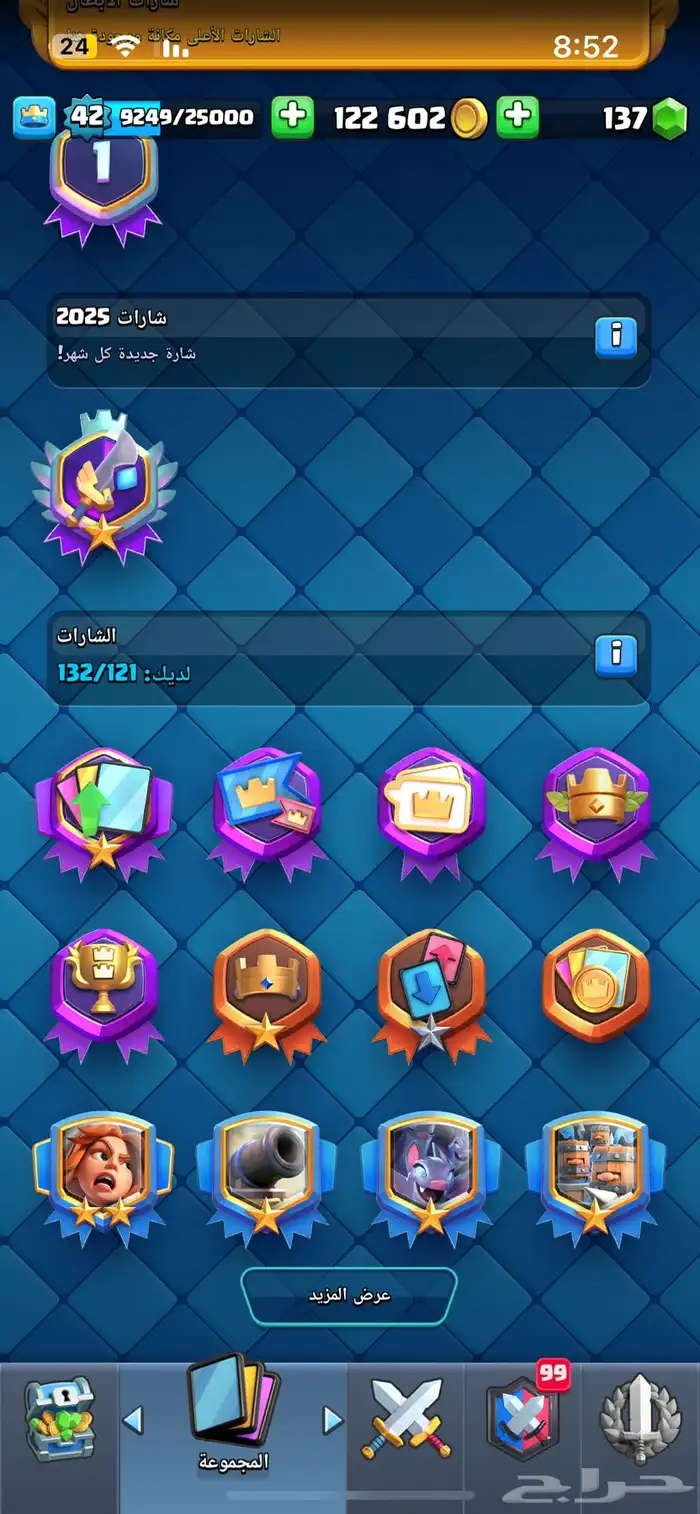
Task: Open the player crown profile icon
Action: pos(34,118)
